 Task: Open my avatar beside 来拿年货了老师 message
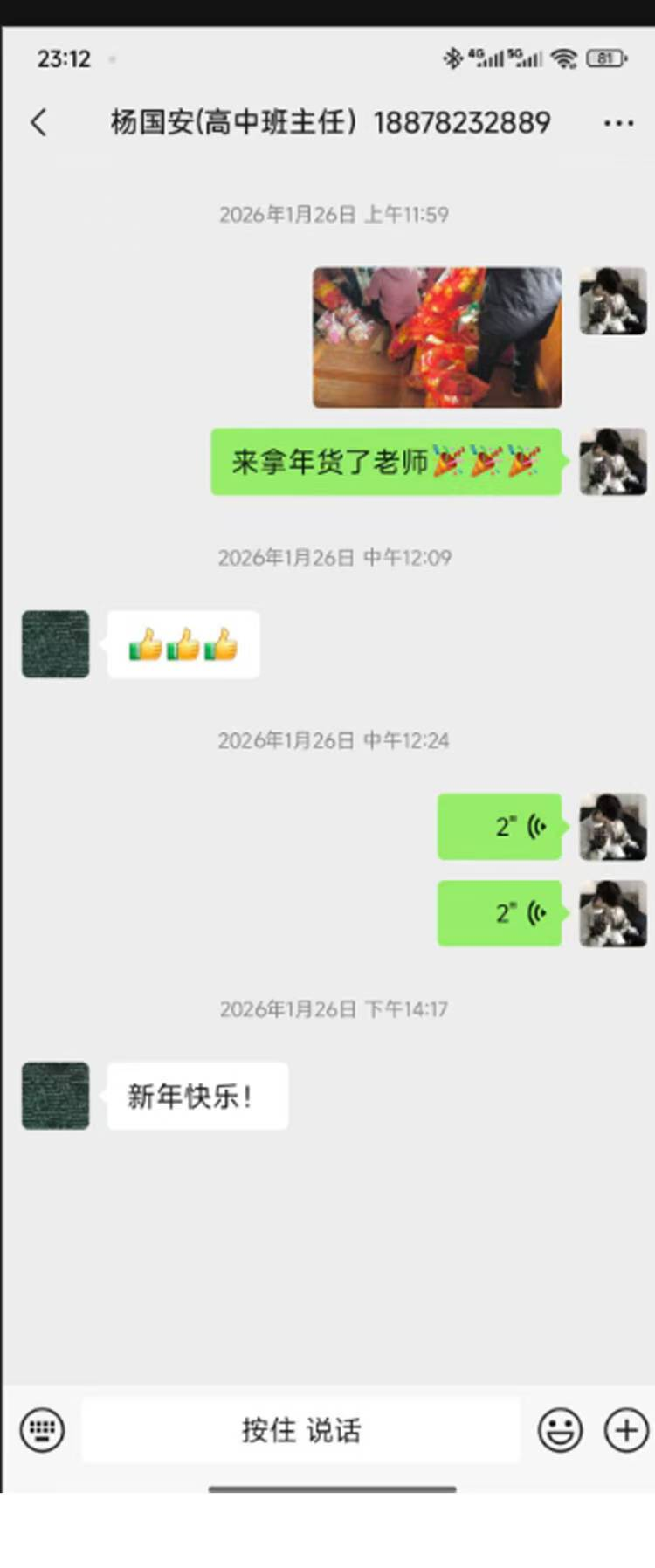click(x=613, y=462)
